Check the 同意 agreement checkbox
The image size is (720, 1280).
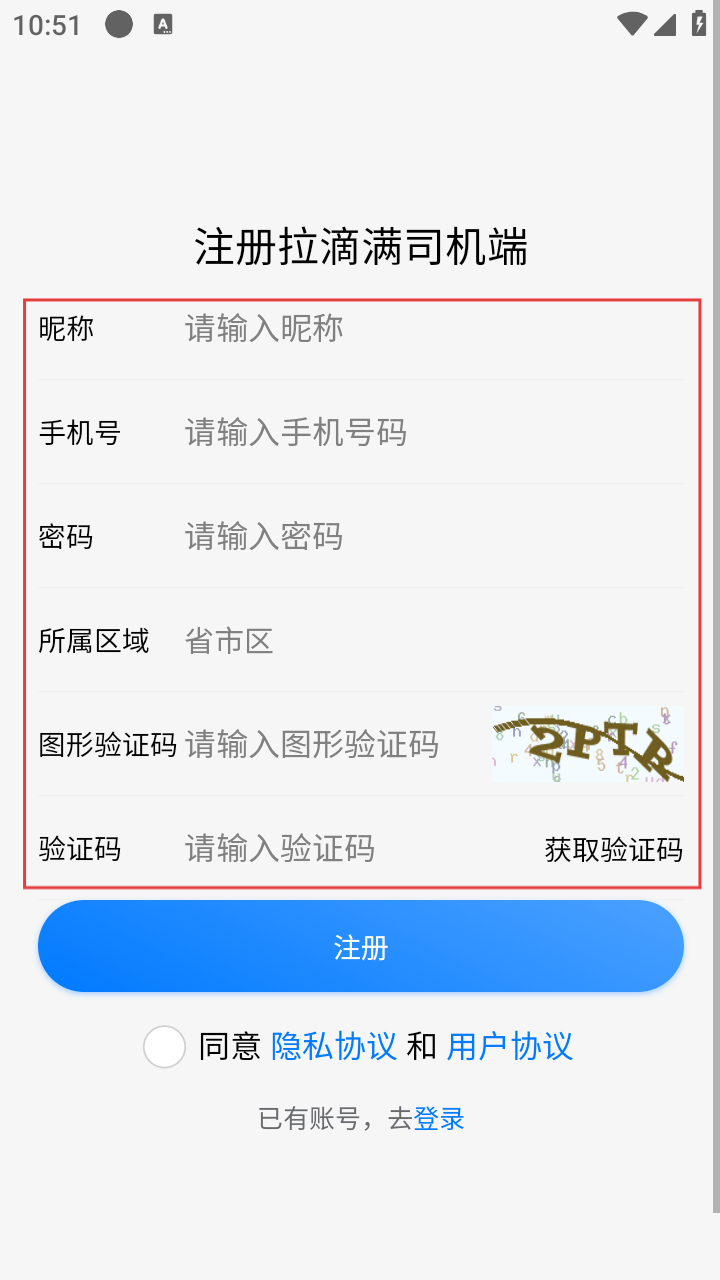click(164, 1047)
